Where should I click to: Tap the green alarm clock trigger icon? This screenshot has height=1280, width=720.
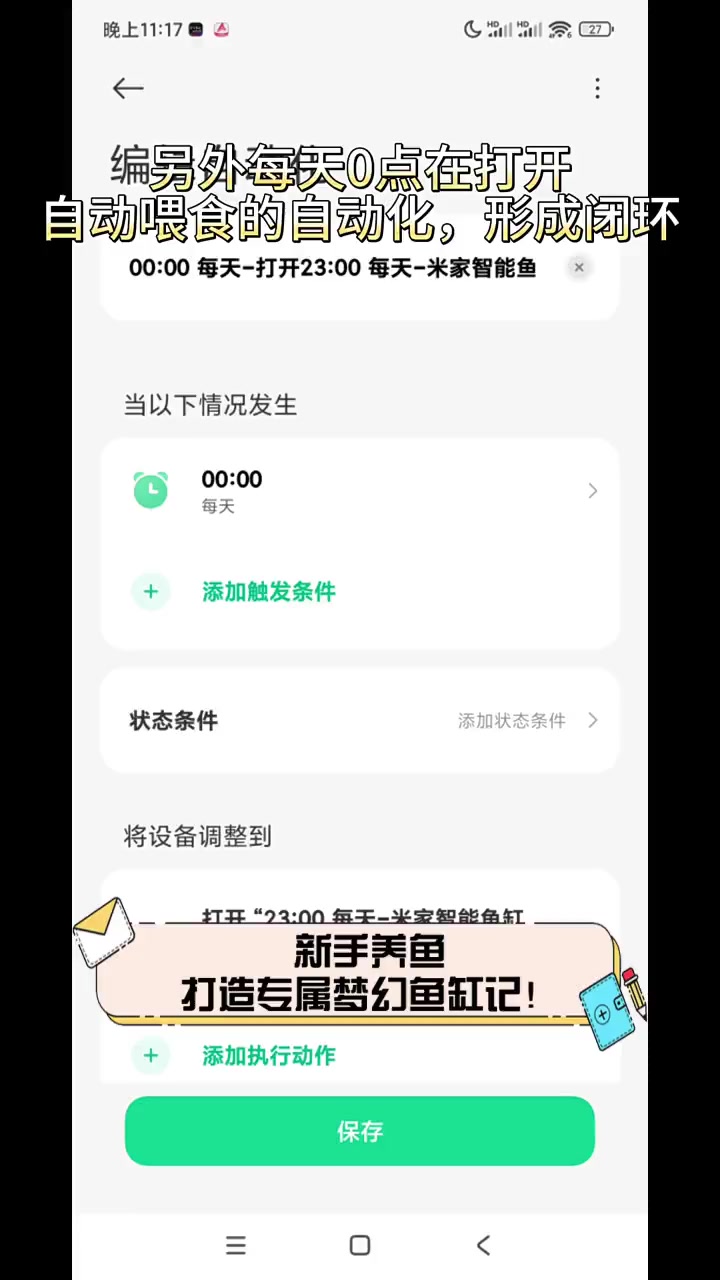(150, 490)
